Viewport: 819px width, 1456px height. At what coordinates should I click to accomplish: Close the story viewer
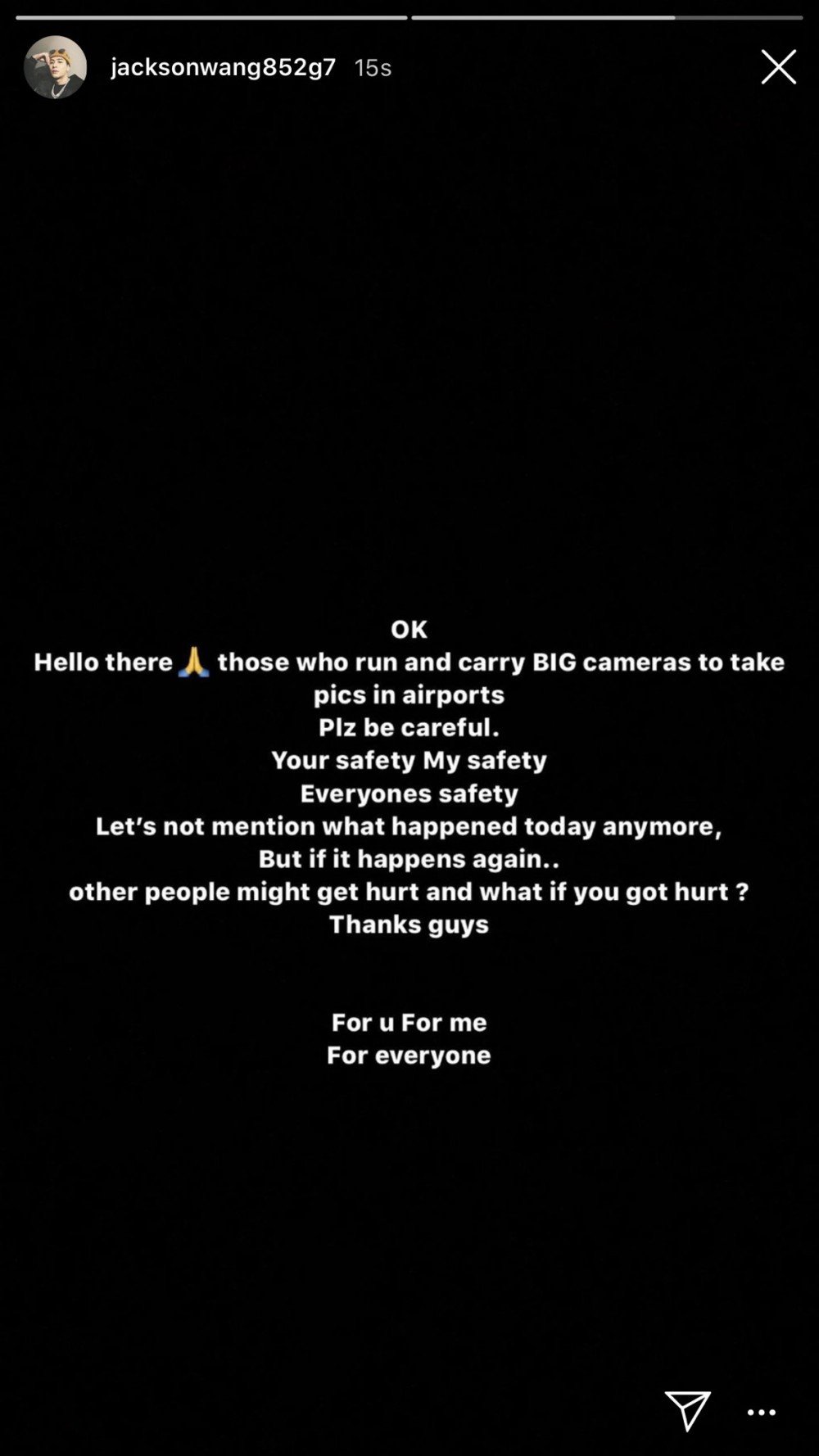point(778,67)
